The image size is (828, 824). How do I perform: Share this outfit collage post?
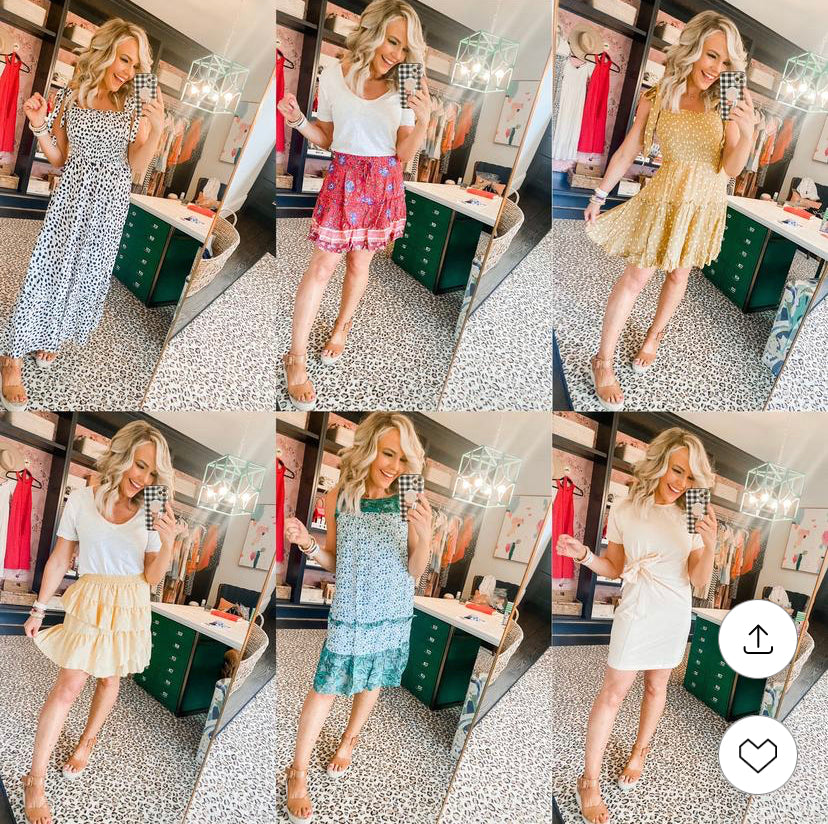(757, 639)
